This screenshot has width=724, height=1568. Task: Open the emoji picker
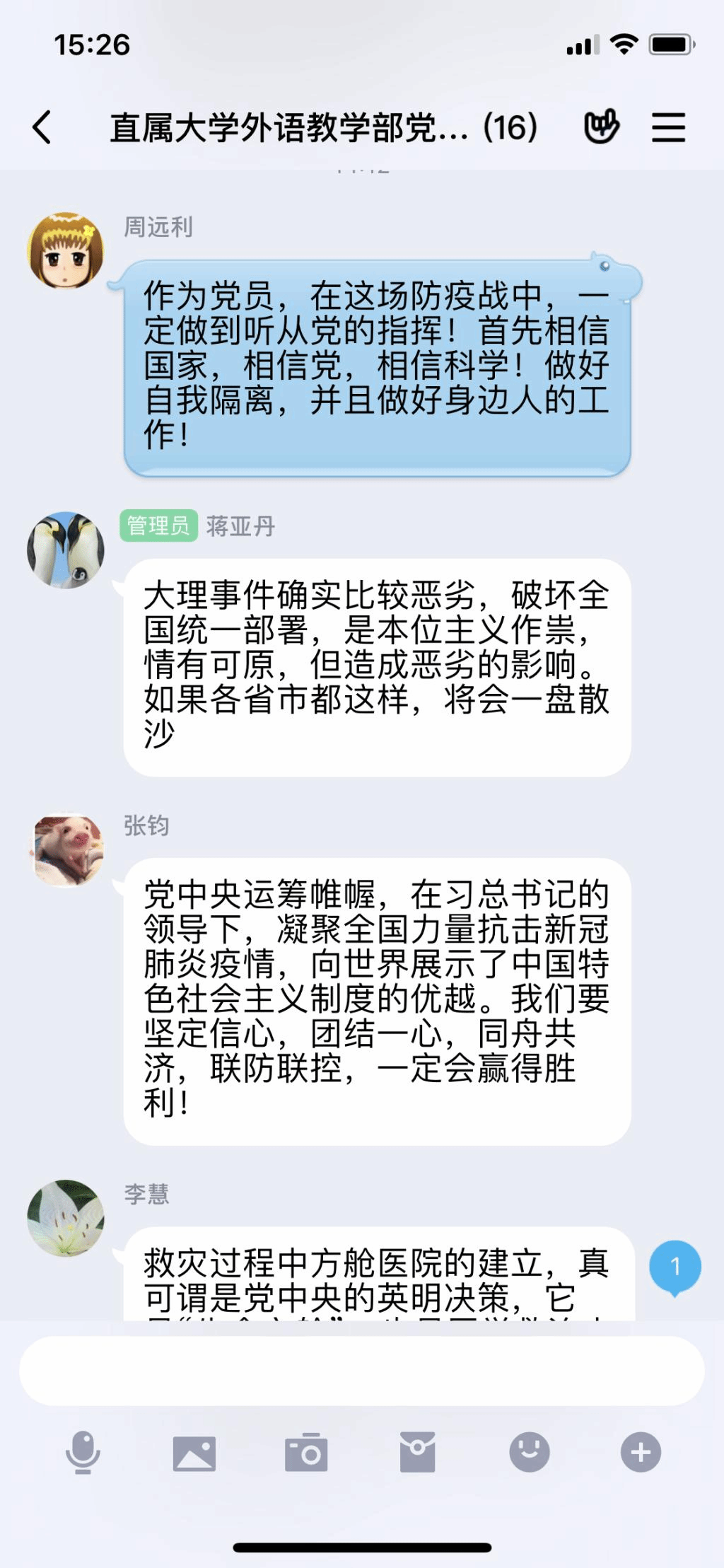pos(529,1452)
